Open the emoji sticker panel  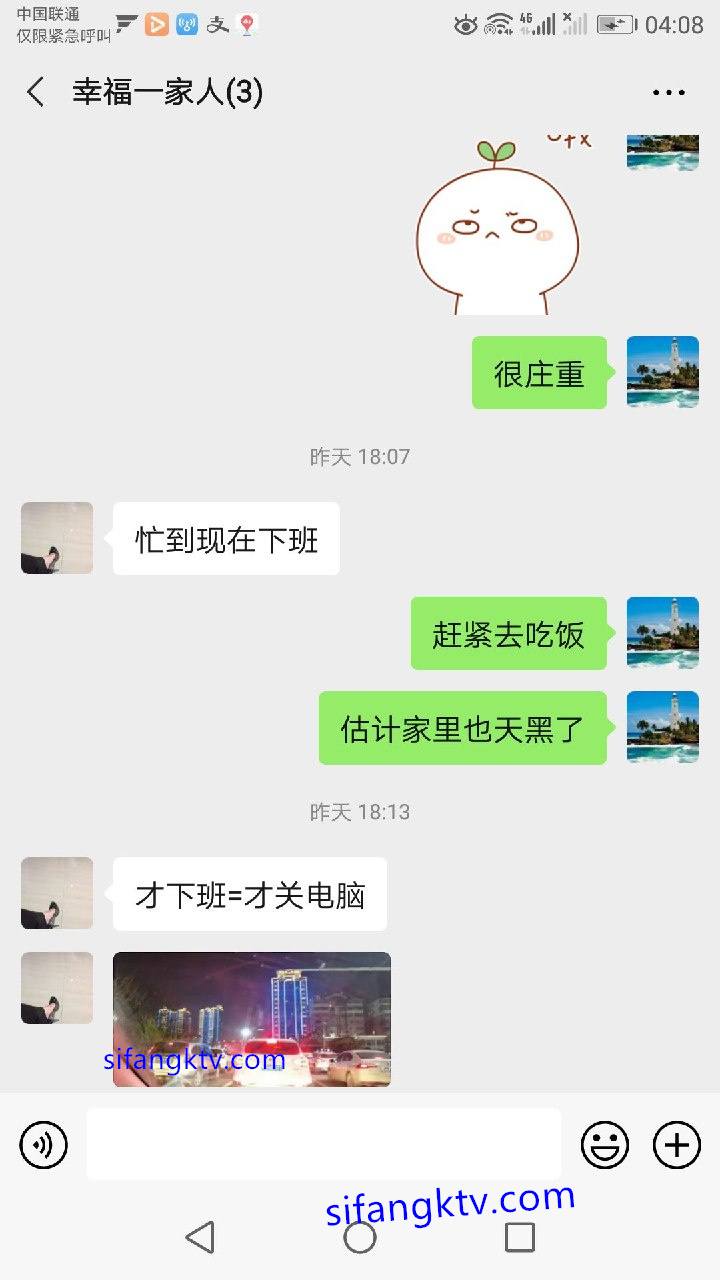605,1145
